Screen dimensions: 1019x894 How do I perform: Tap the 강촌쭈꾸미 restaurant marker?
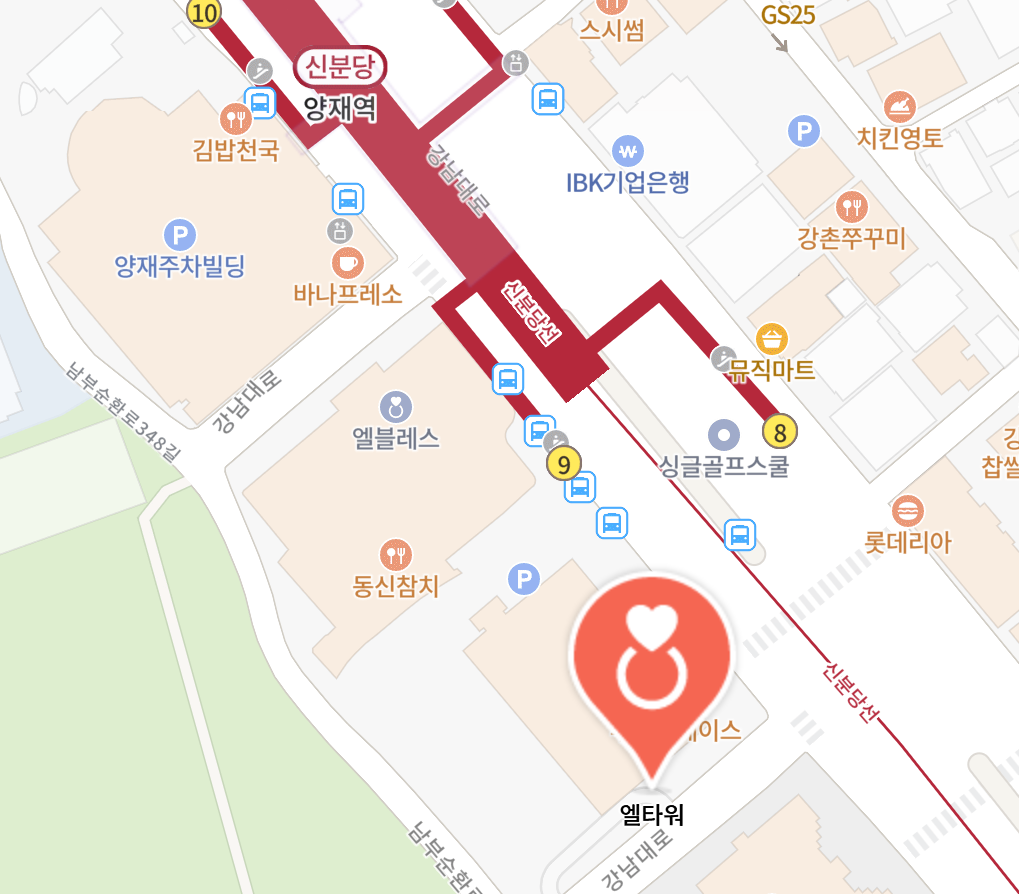point(852,207)
